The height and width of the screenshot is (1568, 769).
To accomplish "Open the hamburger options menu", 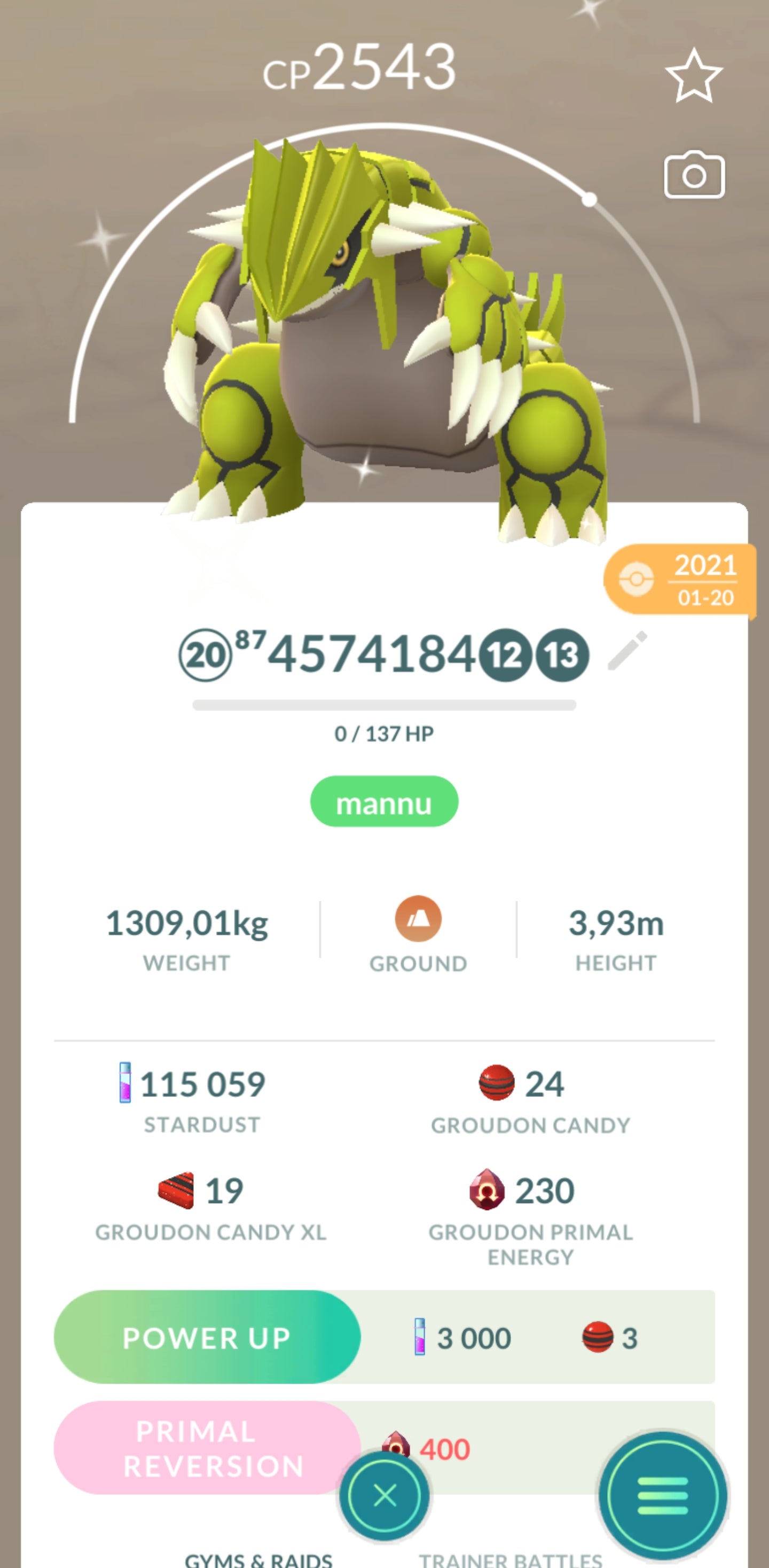I will point(663,1495).
